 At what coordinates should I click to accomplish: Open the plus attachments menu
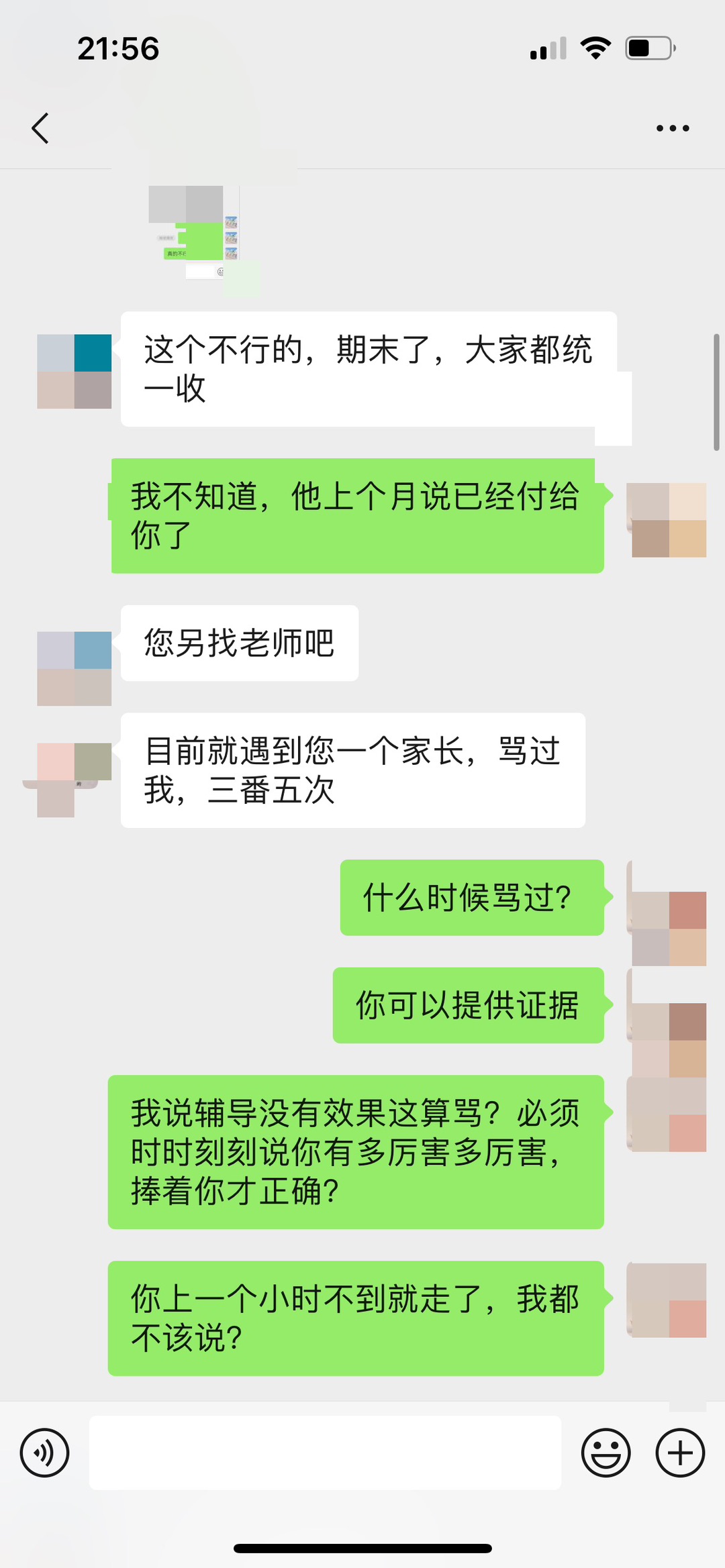[680, 1453]
